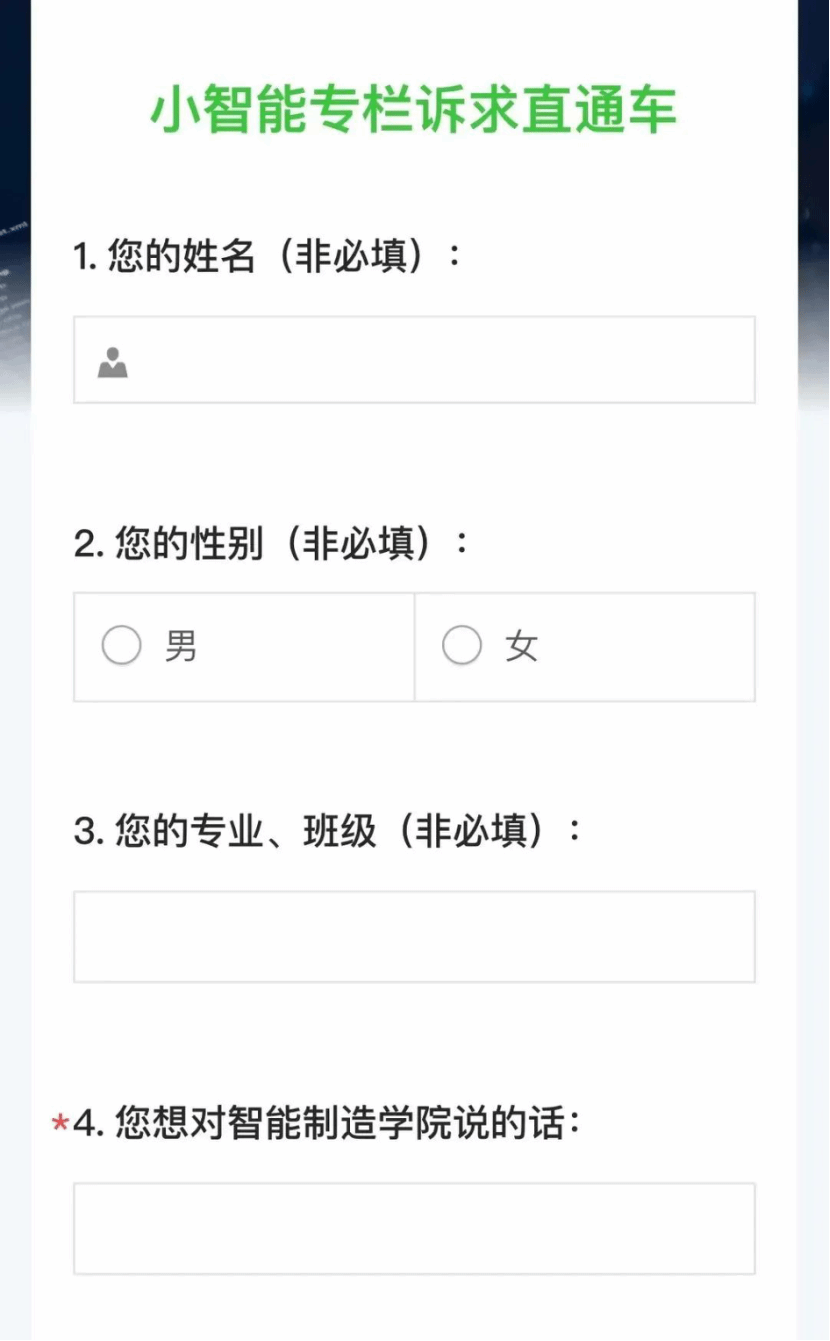Choose the 女 gender option
The width and height of the screenshot is (830, 1341).
tap(585, 647)
